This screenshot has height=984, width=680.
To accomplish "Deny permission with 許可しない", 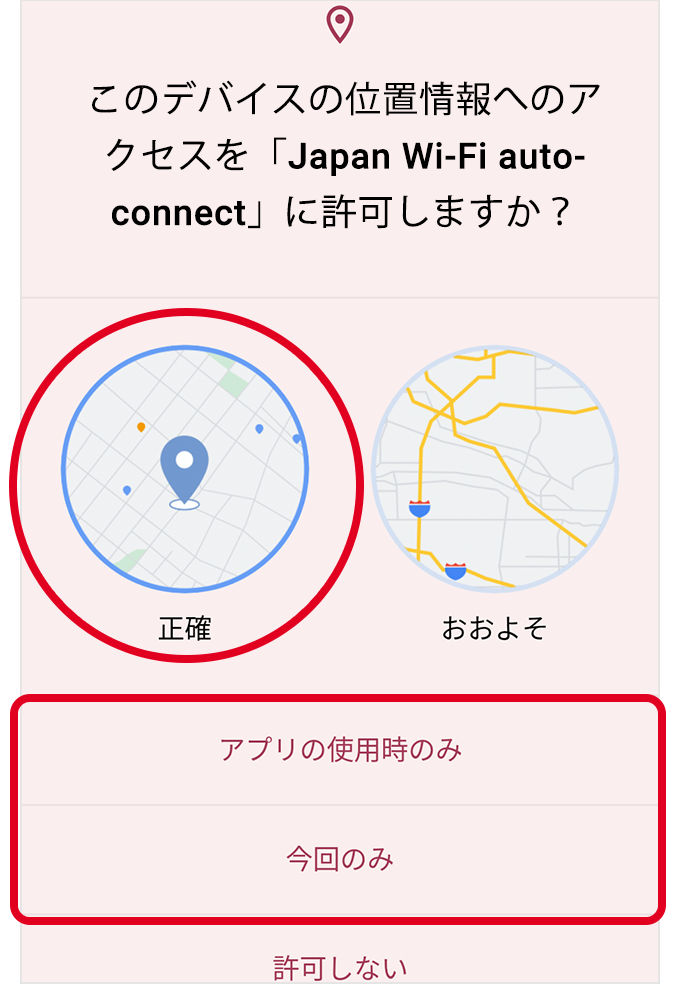I will click(x=340, y=966).
